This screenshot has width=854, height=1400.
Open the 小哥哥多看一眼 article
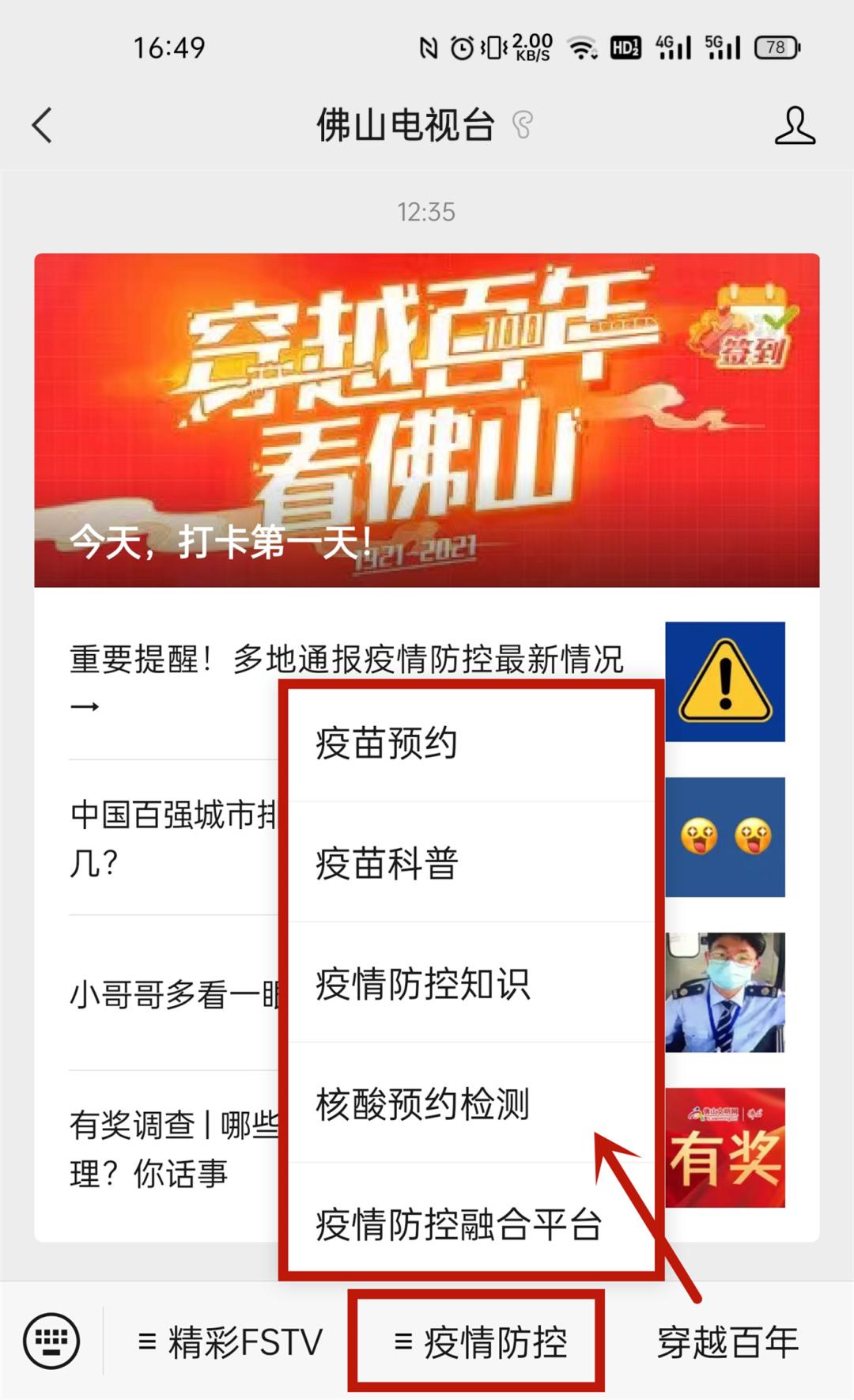(172, 993)
